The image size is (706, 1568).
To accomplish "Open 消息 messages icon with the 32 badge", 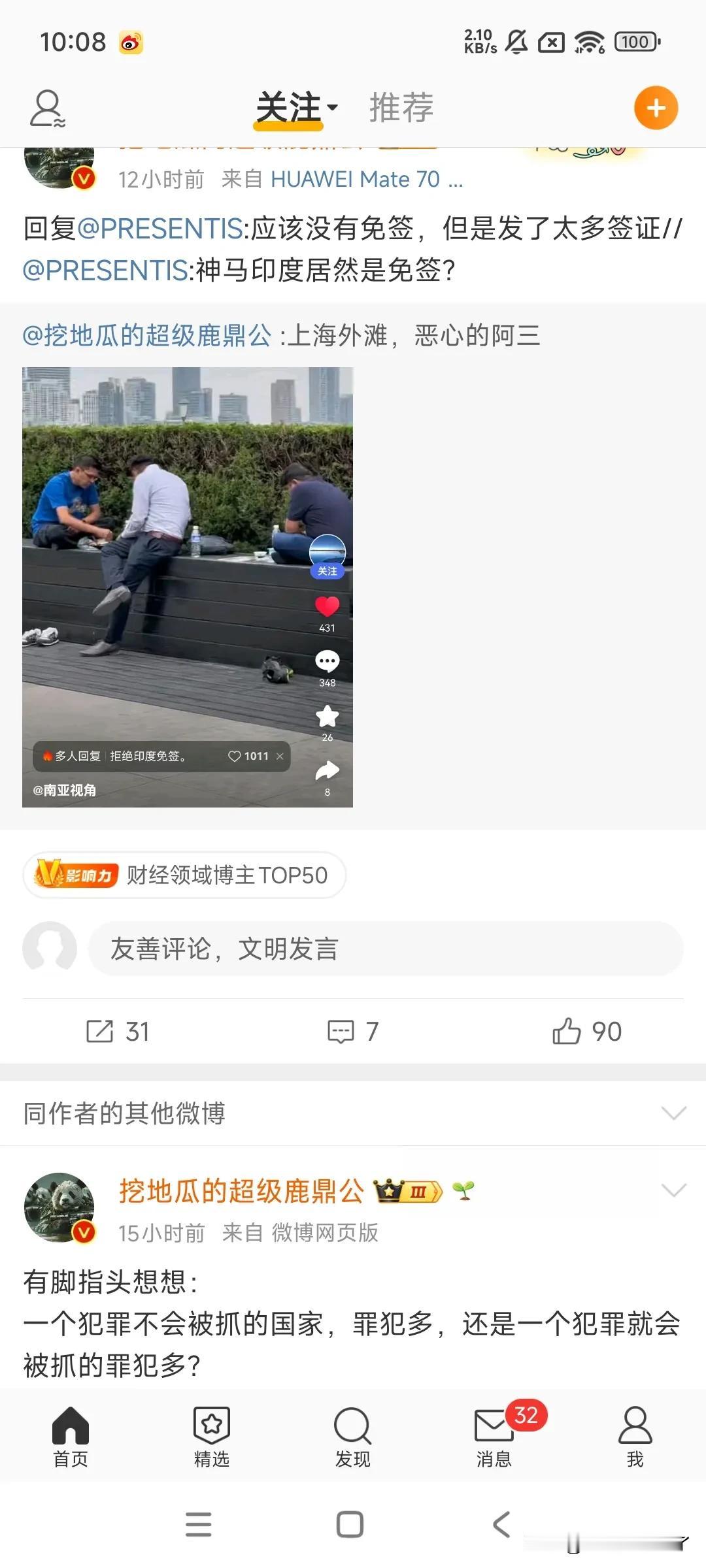I will (494, 1424).
